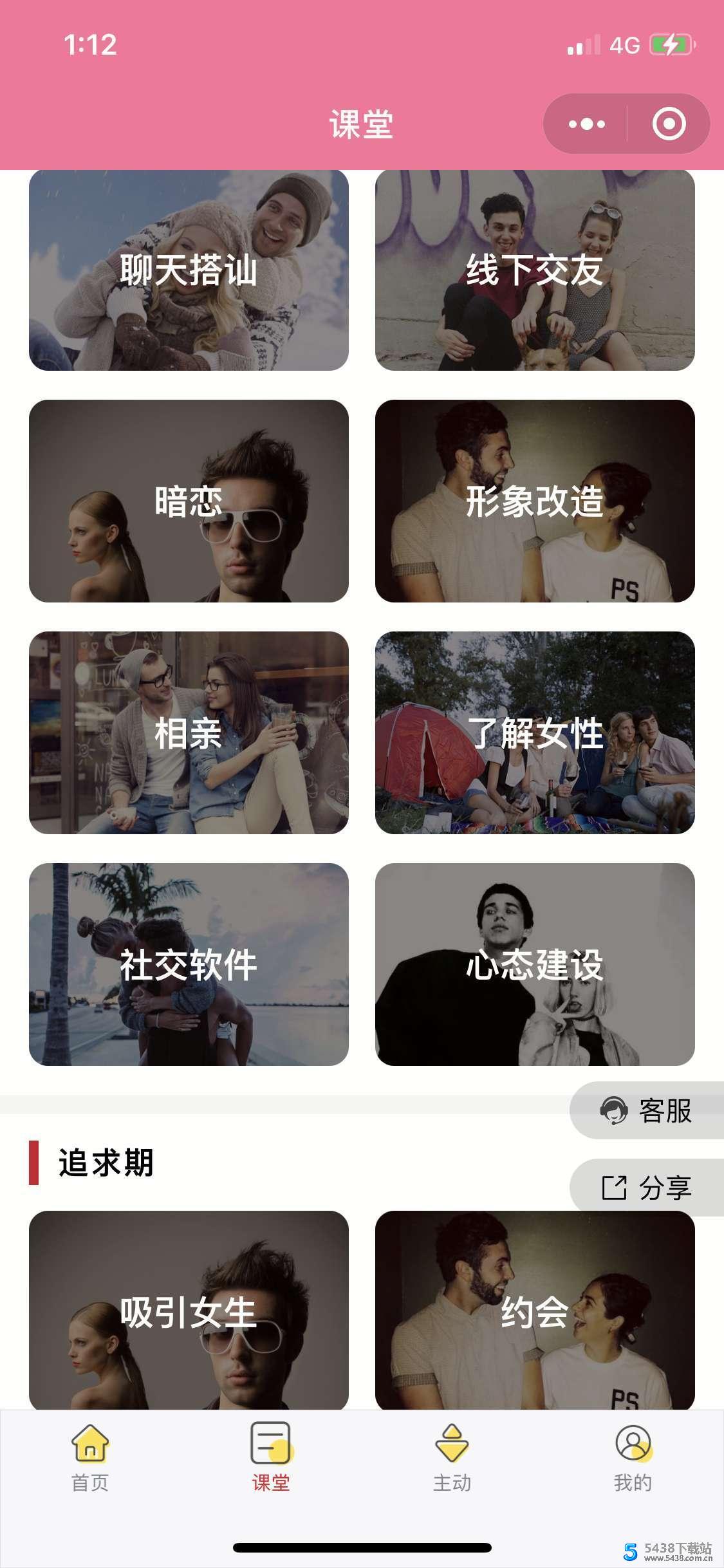Tap the circular close icon in top capsule
724x1568 pixels.
(x=667, y=122)
